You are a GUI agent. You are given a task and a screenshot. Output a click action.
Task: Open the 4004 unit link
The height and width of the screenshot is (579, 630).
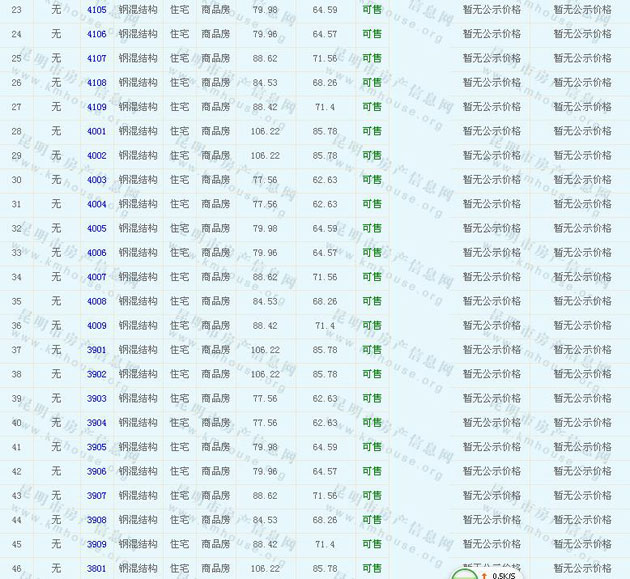click(x=97, y=204)
